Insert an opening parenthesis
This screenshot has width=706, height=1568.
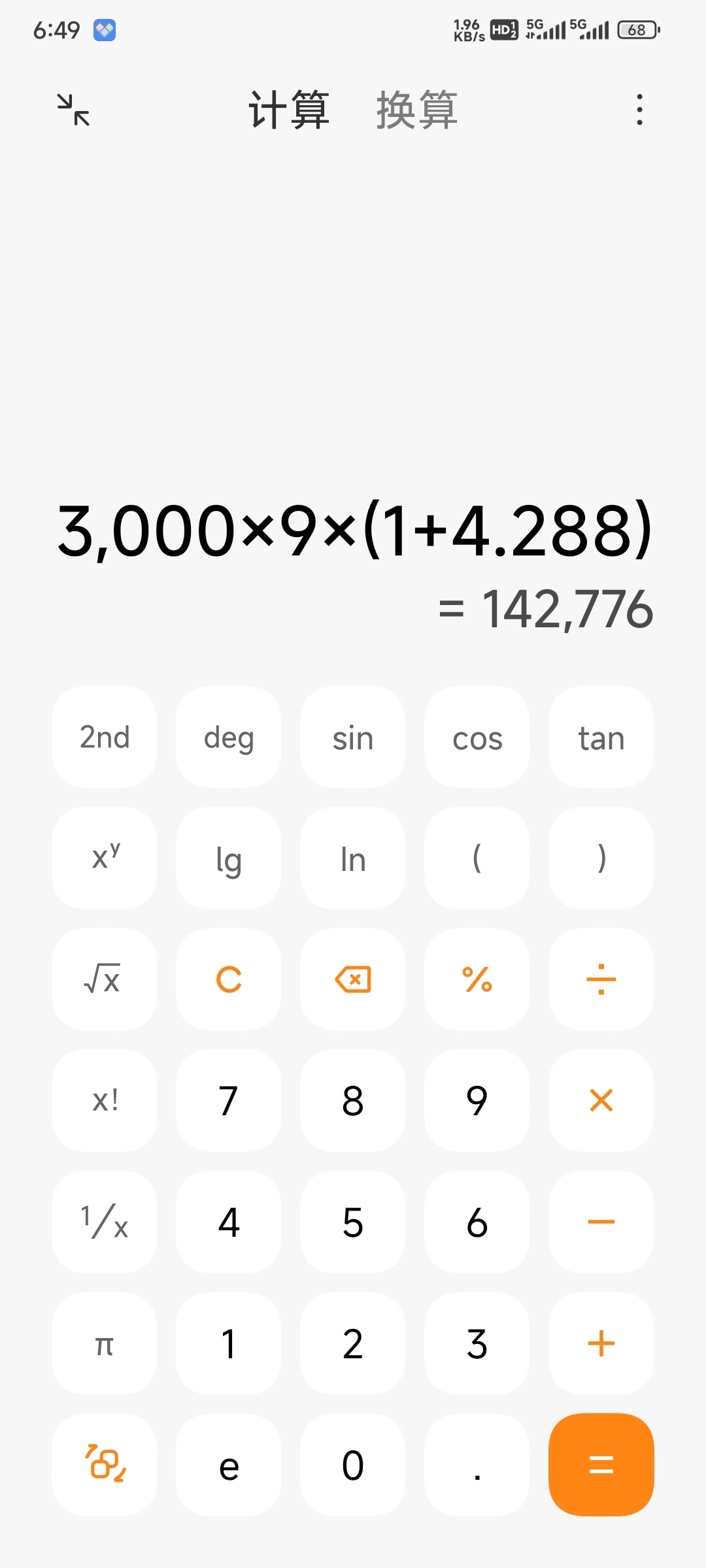point(477,858)
